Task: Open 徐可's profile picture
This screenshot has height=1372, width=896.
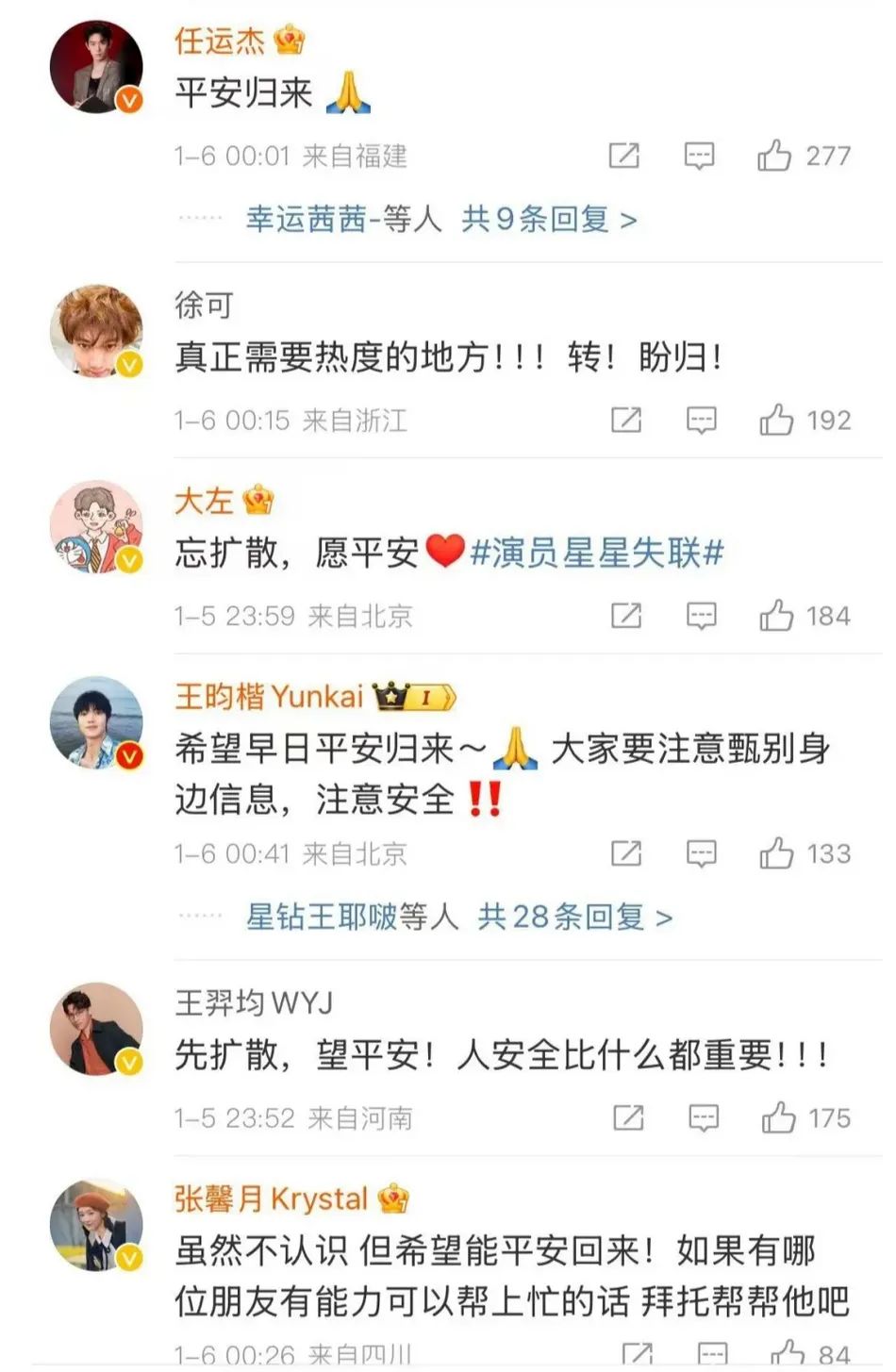Action: 95,331
